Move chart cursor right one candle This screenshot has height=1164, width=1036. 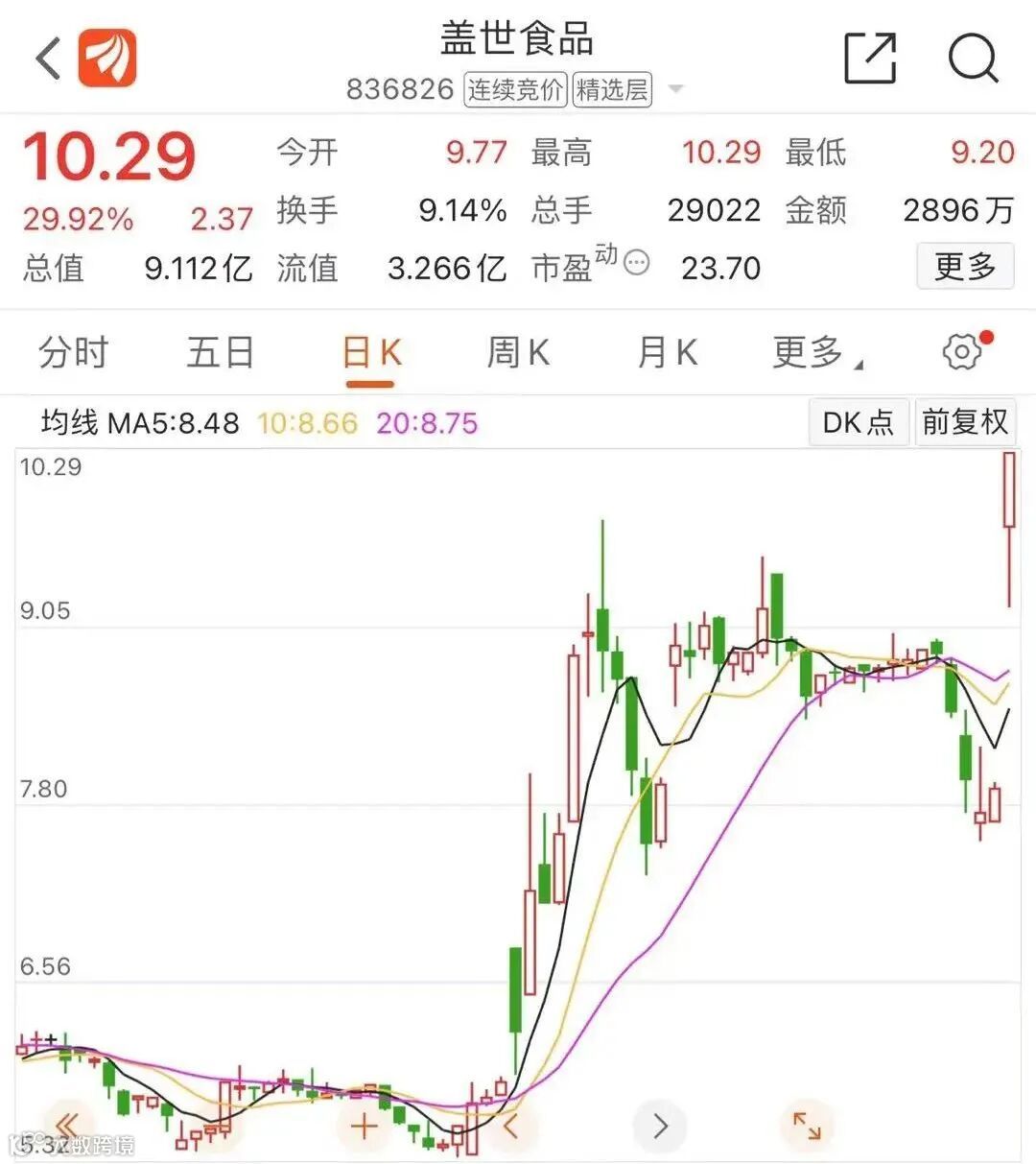tap(660, 1125)
